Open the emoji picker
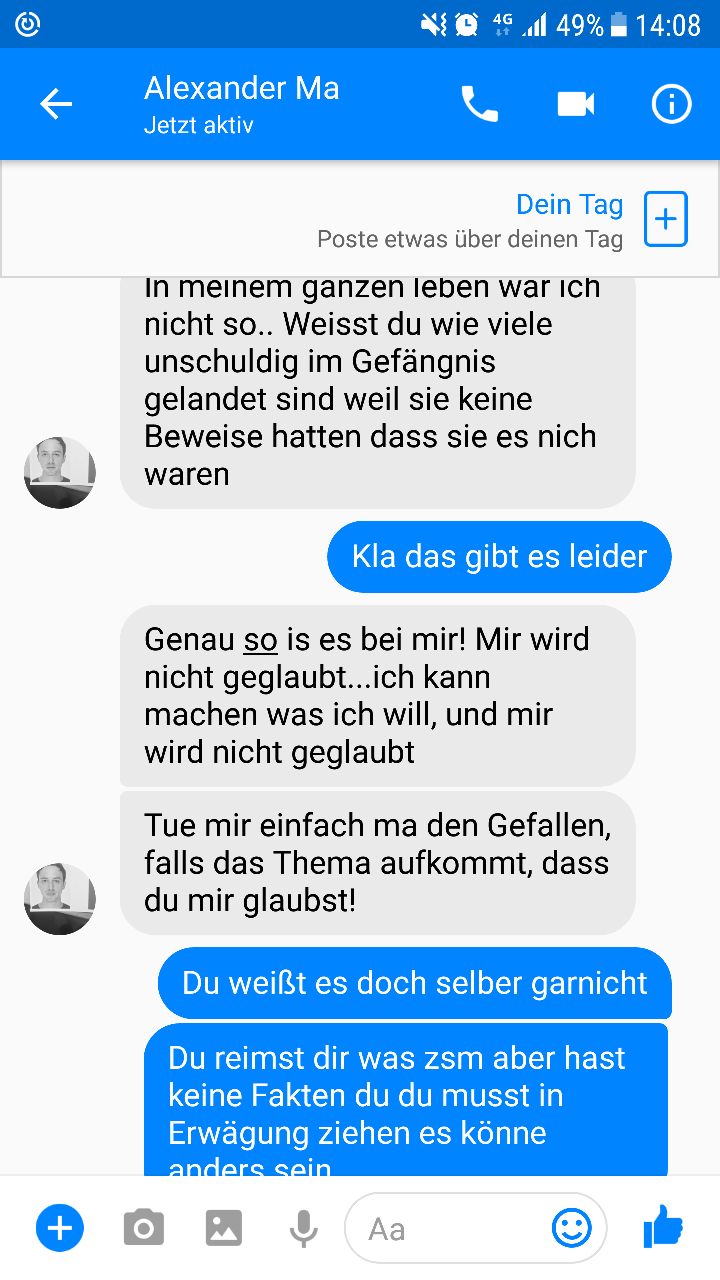 (x=572, y=1228)
